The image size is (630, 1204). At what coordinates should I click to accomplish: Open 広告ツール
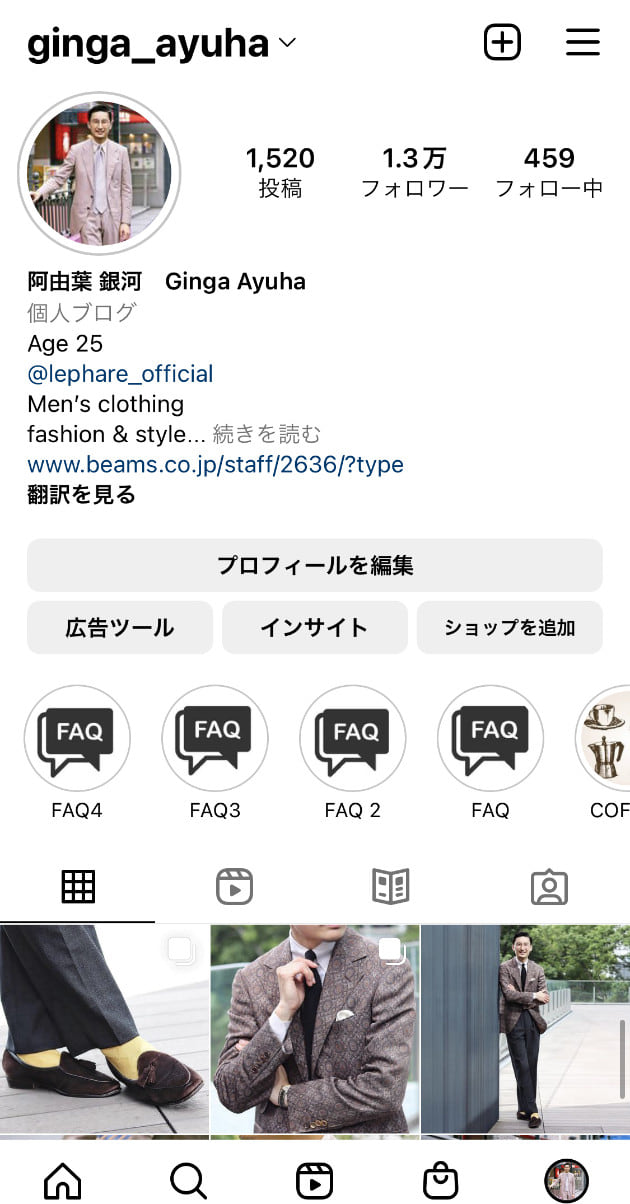120,628
